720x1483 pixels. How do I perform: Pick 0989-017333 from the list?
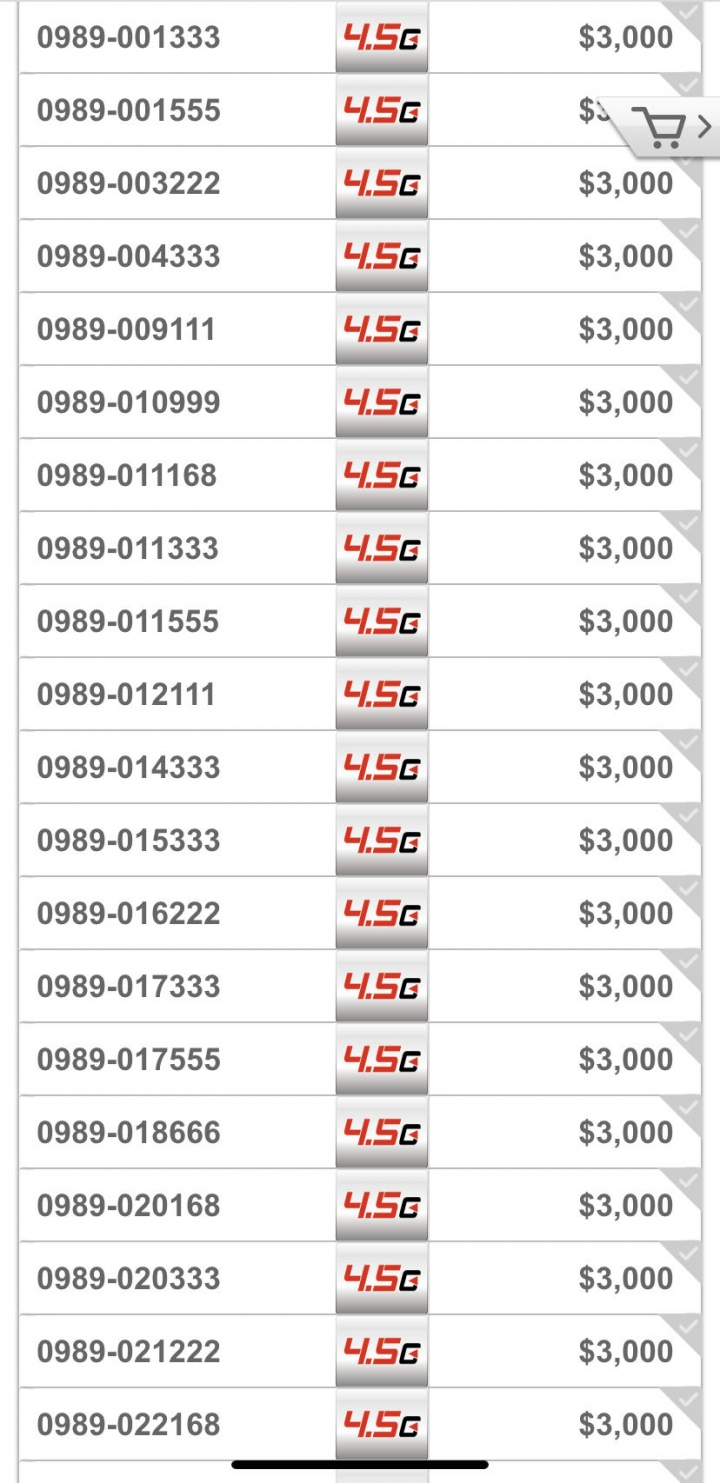coord(360,986)
